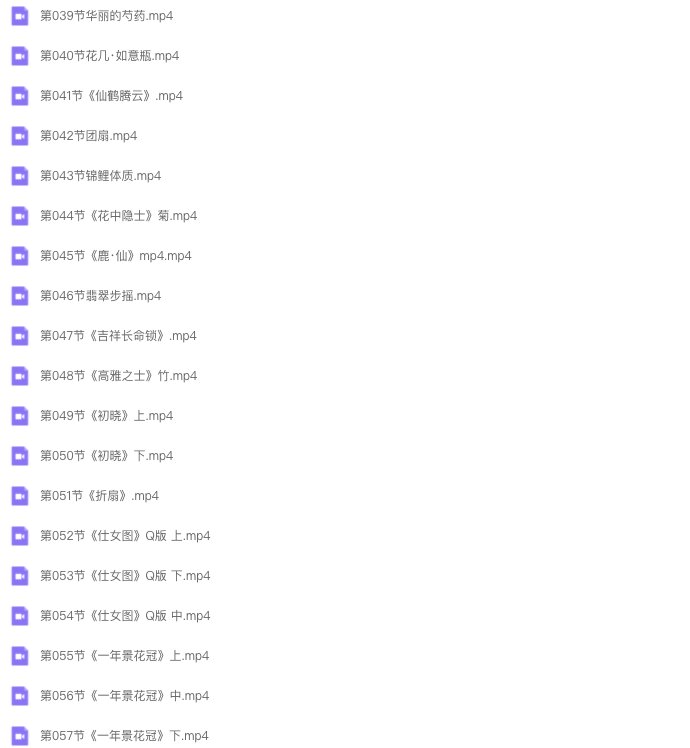
Task: Open 第047节《吉祥长命锁》.mp4
Action: [118, 336]
